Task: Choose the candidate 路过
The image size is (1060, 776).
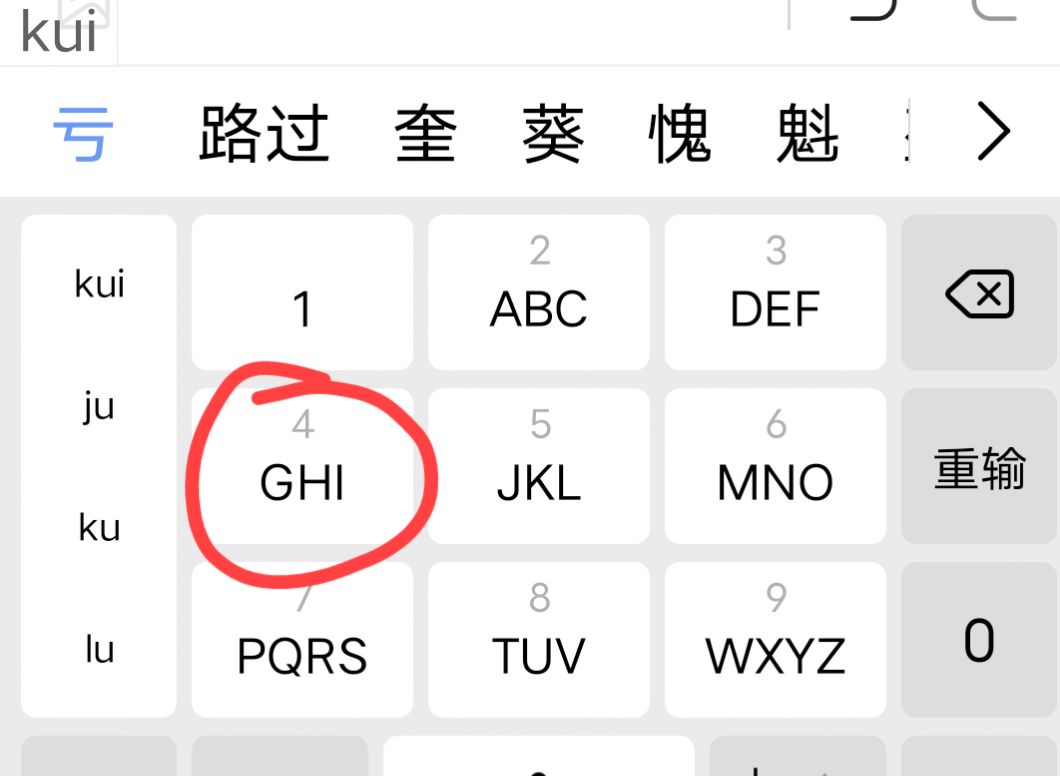Action: (263, 133)
